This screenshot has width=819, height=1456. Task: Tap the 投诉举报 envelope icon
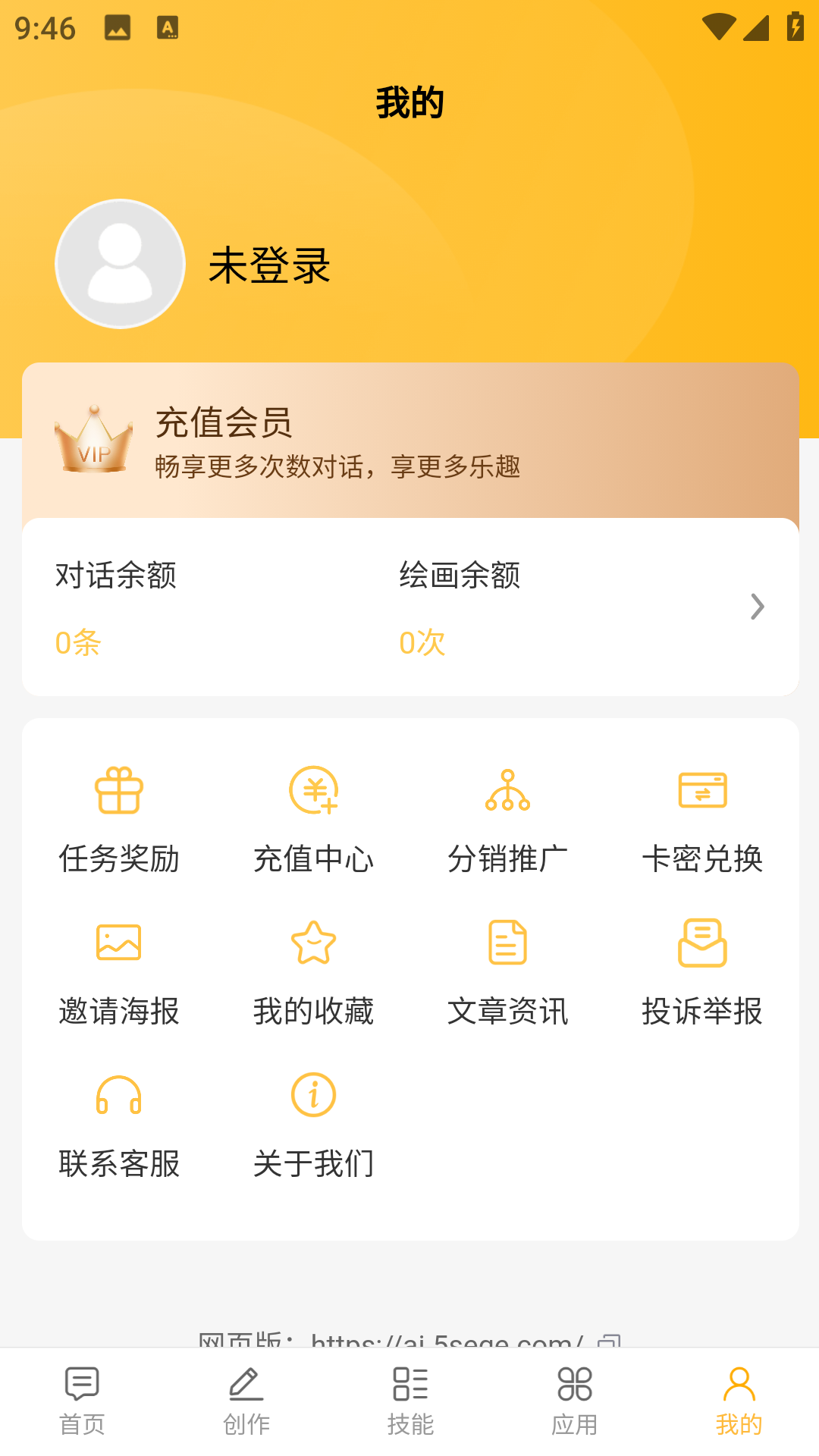pos(703,943)
